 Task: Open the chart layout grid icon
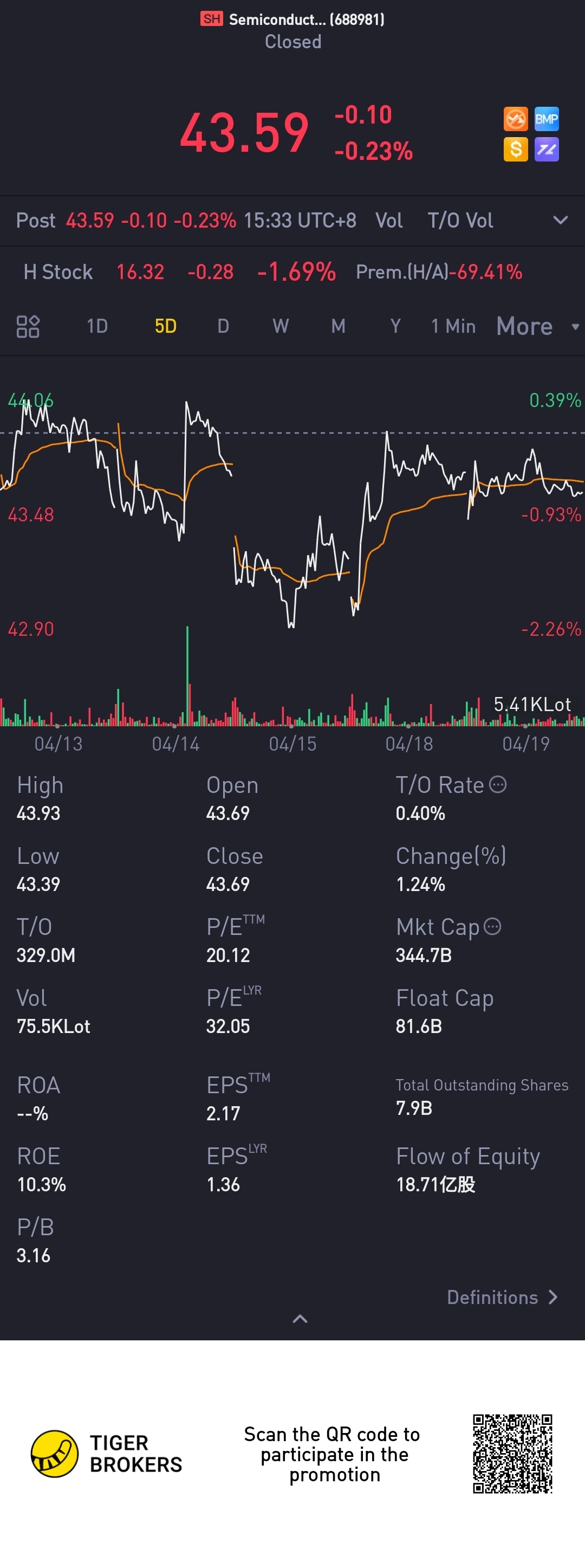pos(28,326)
